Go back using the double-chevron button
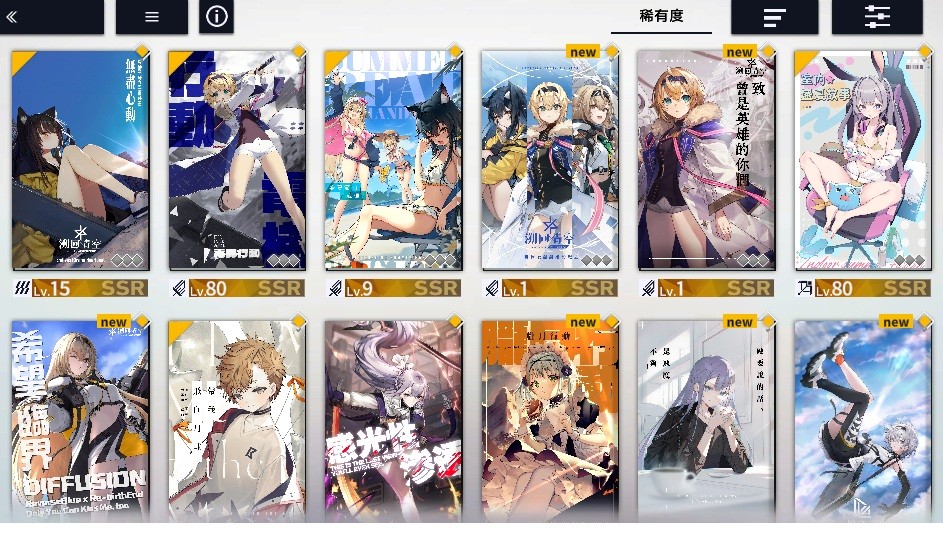 click(50, 17)
